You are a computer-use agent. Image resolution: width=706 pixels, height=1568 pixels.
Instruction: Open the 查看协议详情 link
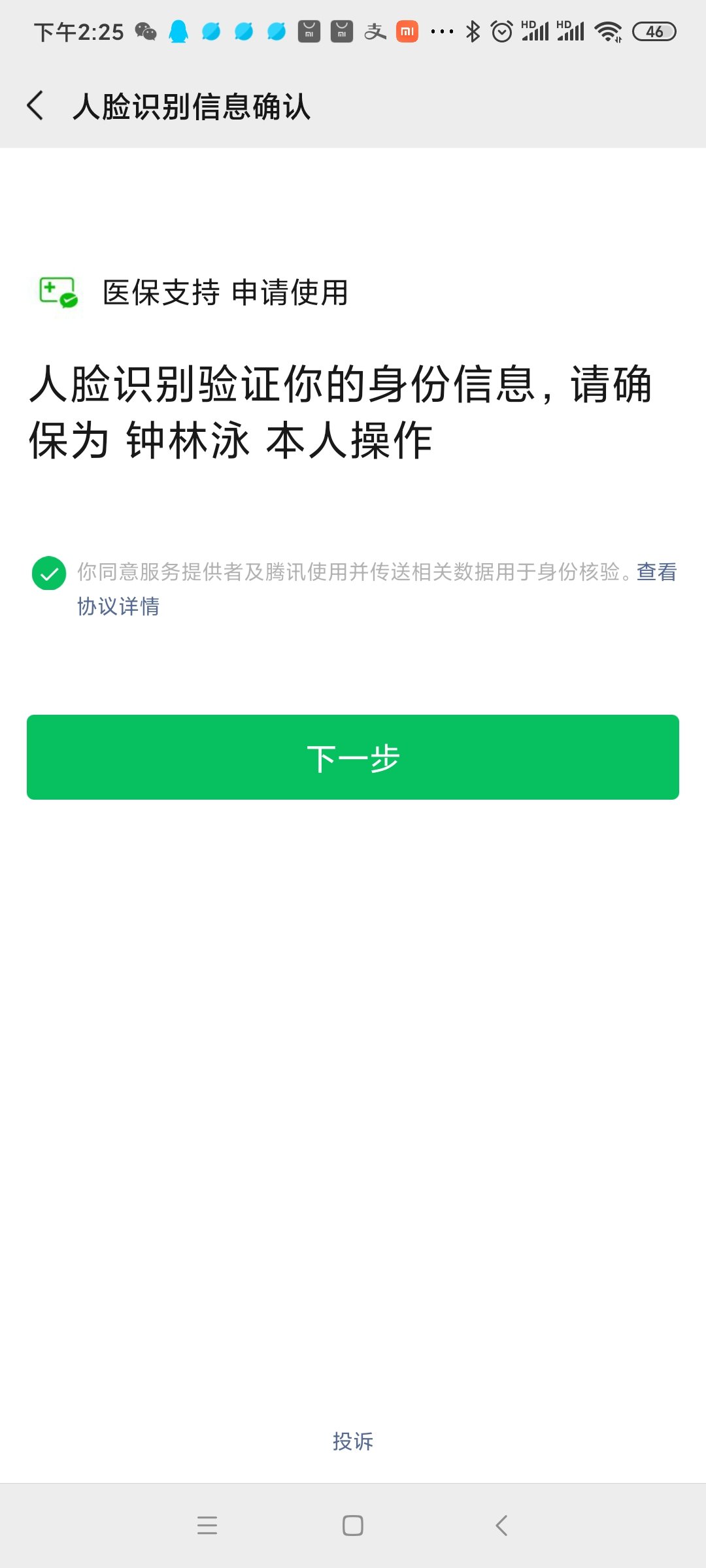[118, 606]
